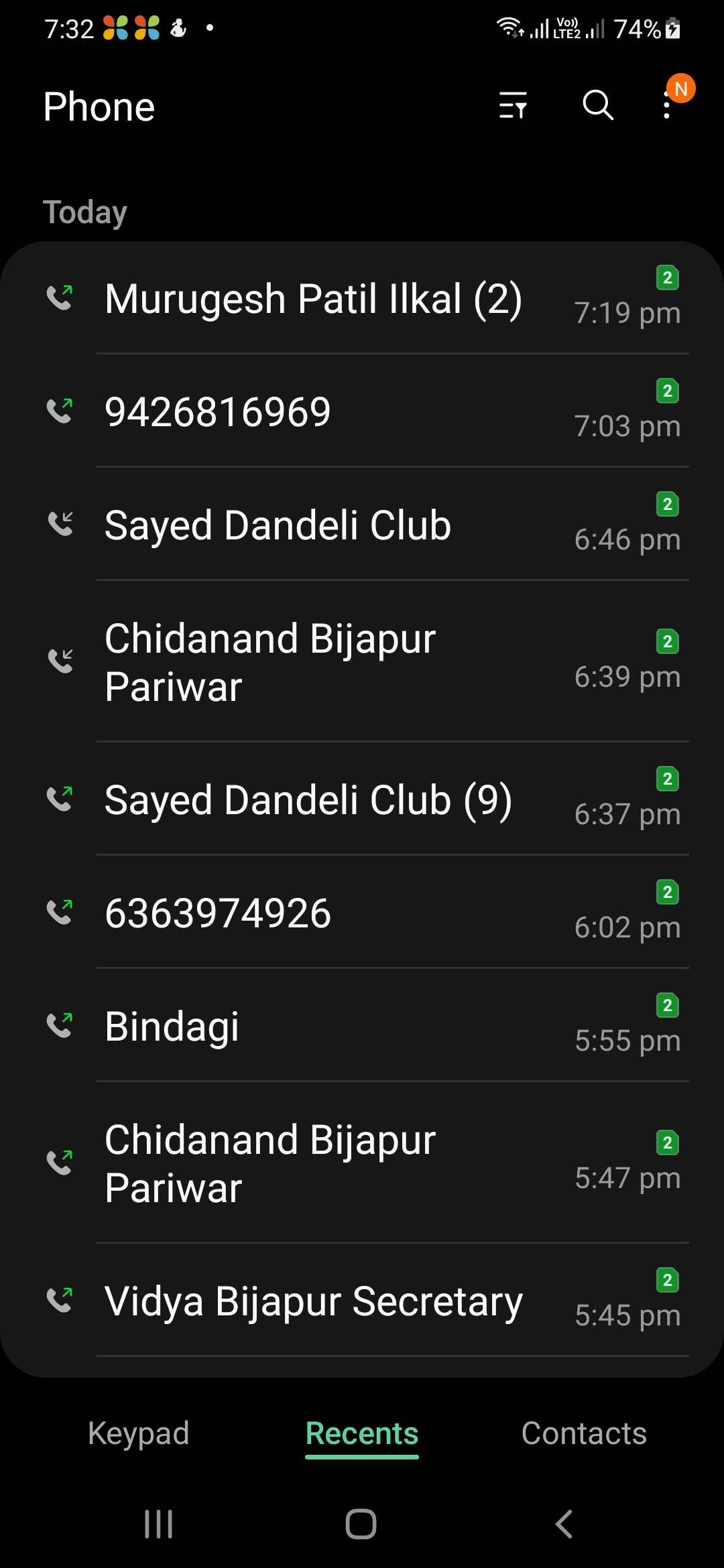Viewport: 724px width, 1568px height.
Task: Open Sayed Dandeli Club 6:46 pm call
Action: [278, 525]
